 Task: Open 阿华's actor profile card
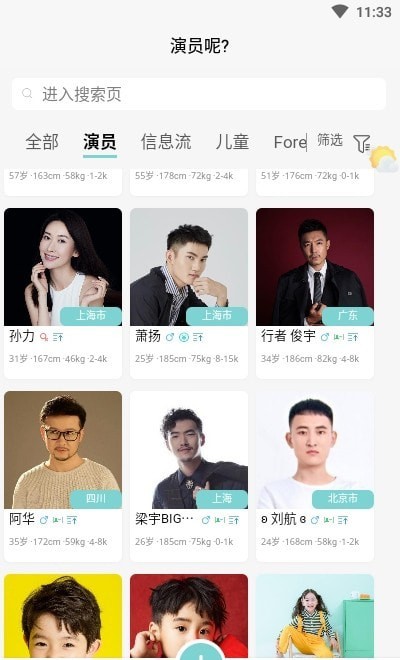tap(63, 476)
